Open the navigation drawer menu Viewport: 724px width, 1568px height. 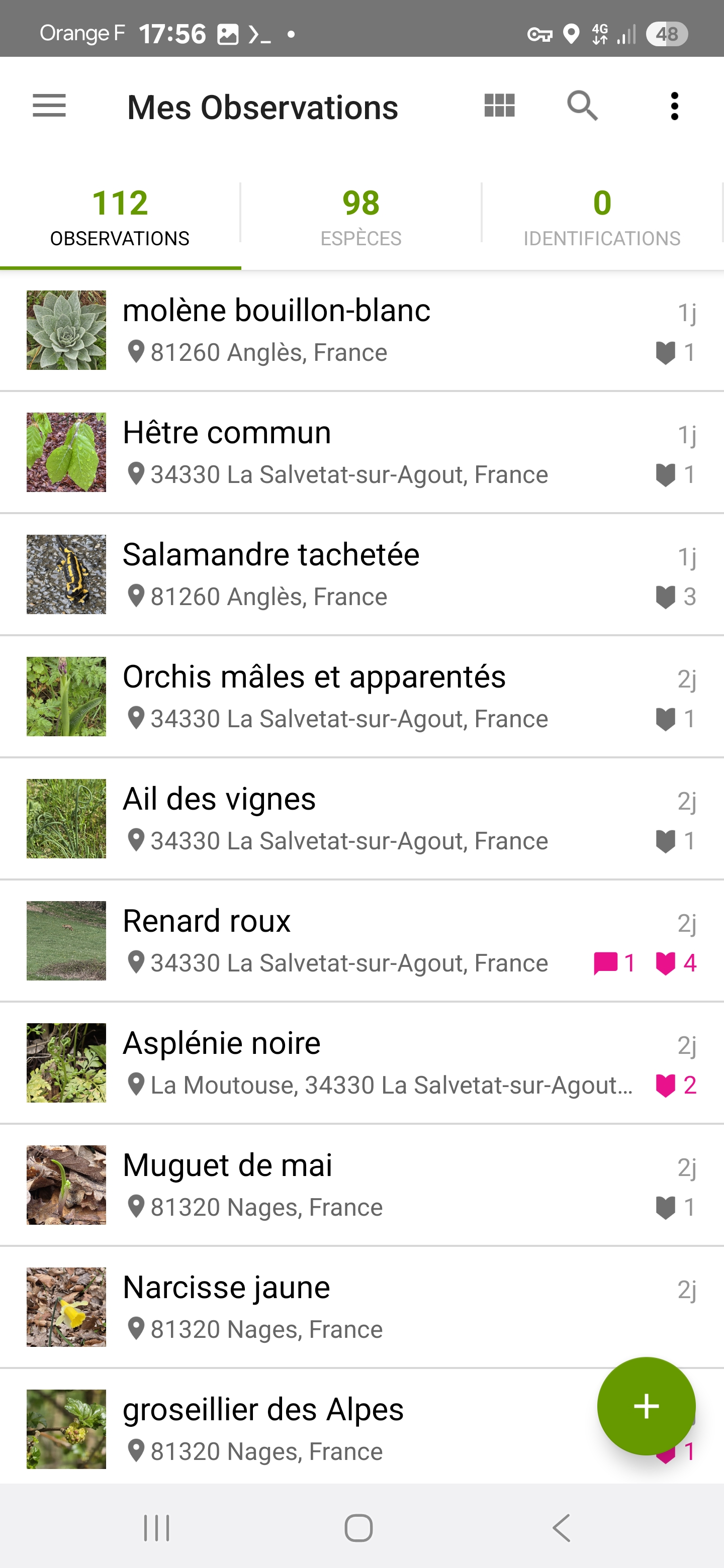coord(49,106)
